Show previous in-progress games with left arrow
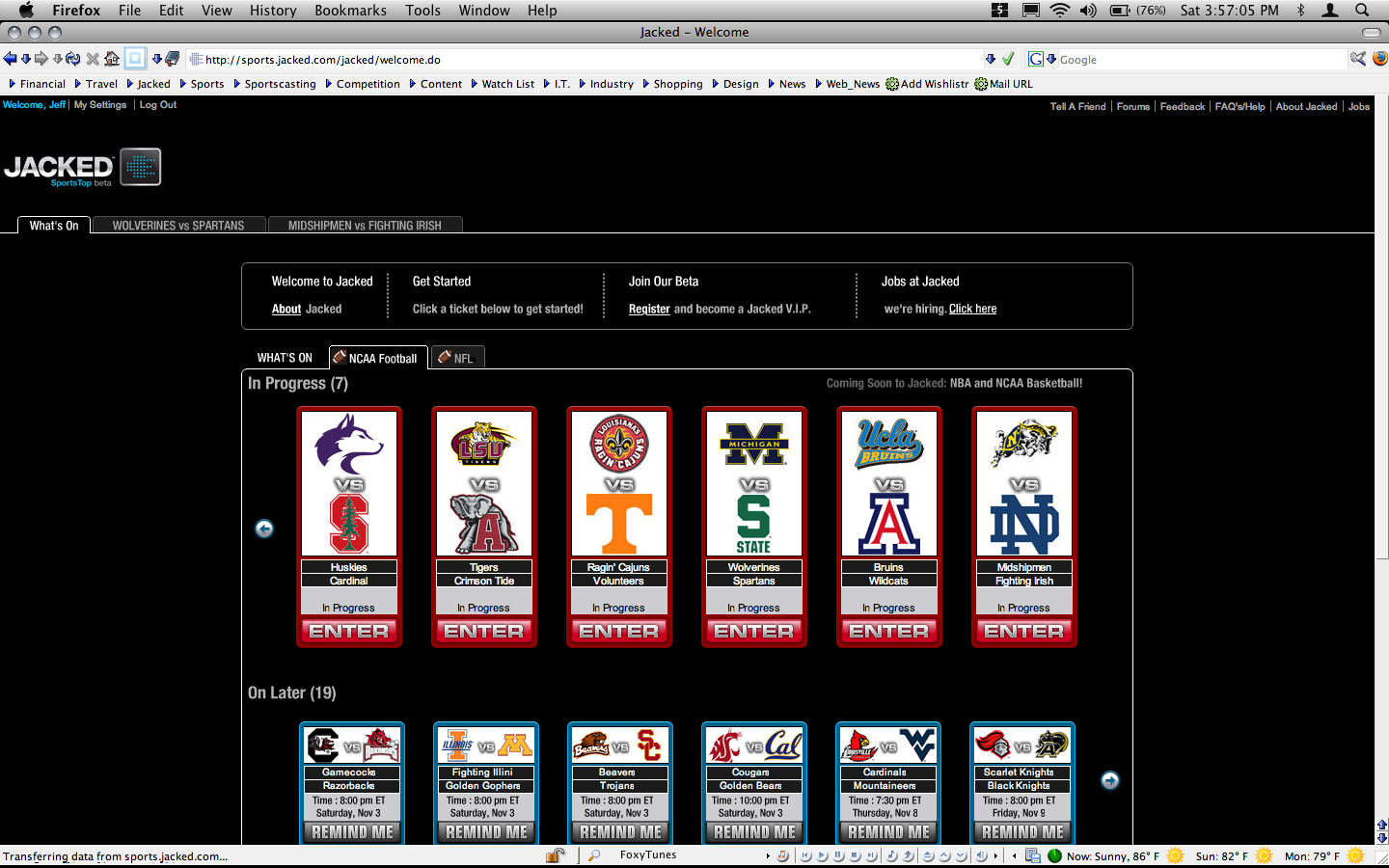The image size is (1389, 868). tap(264, 529)
